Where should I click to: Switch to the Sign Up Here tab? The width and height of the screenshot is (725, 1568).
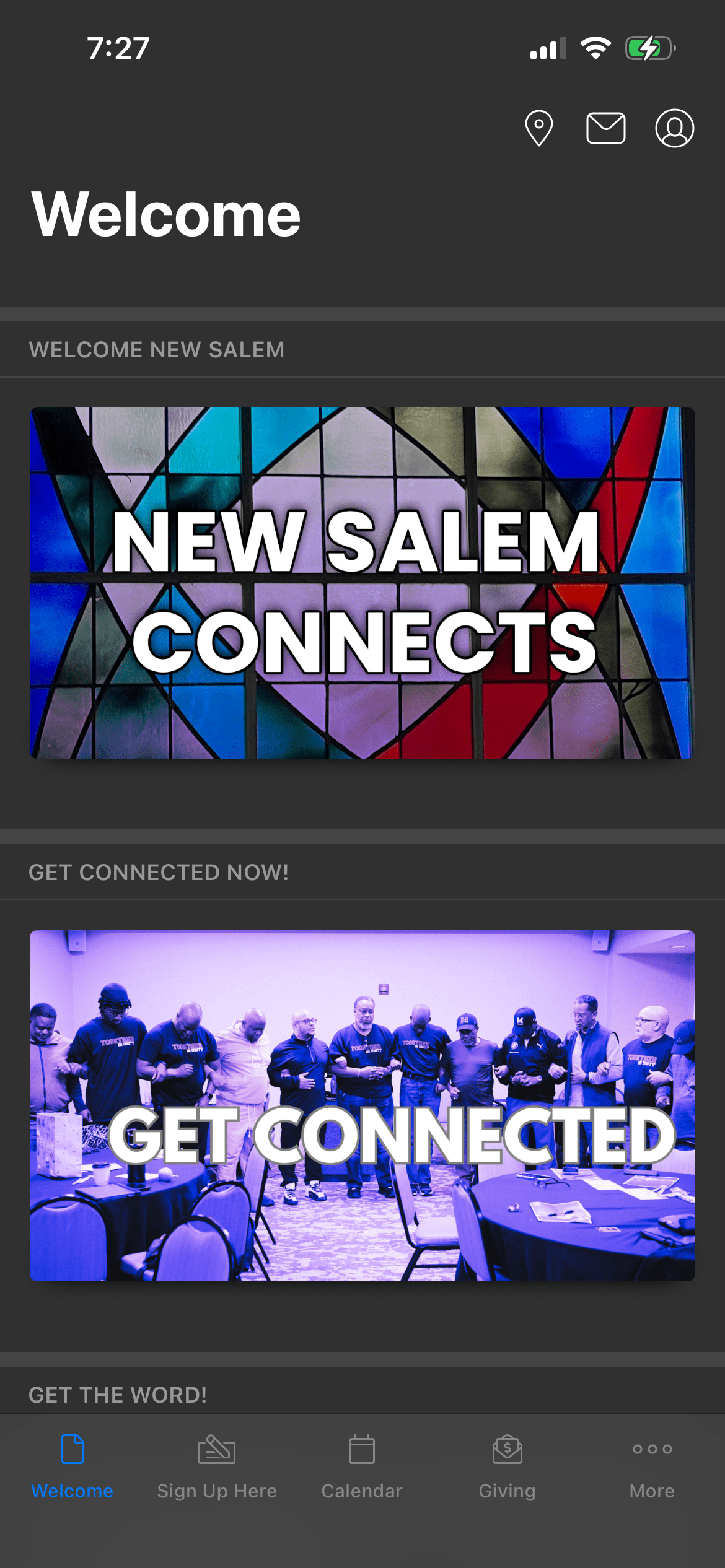[x=217, y=1465]
